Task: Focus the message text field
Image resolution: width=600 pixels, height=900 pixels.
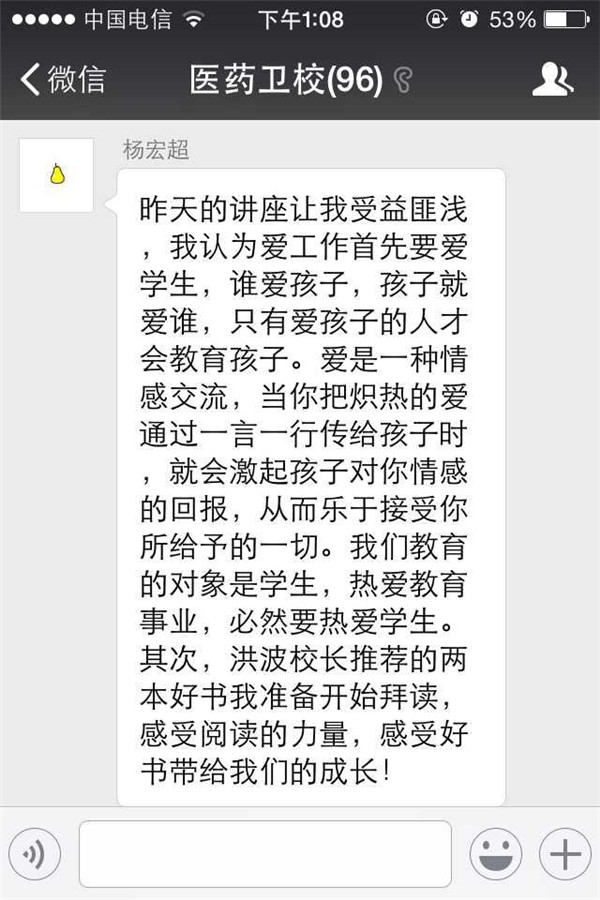Action: (x=265, y=854)
